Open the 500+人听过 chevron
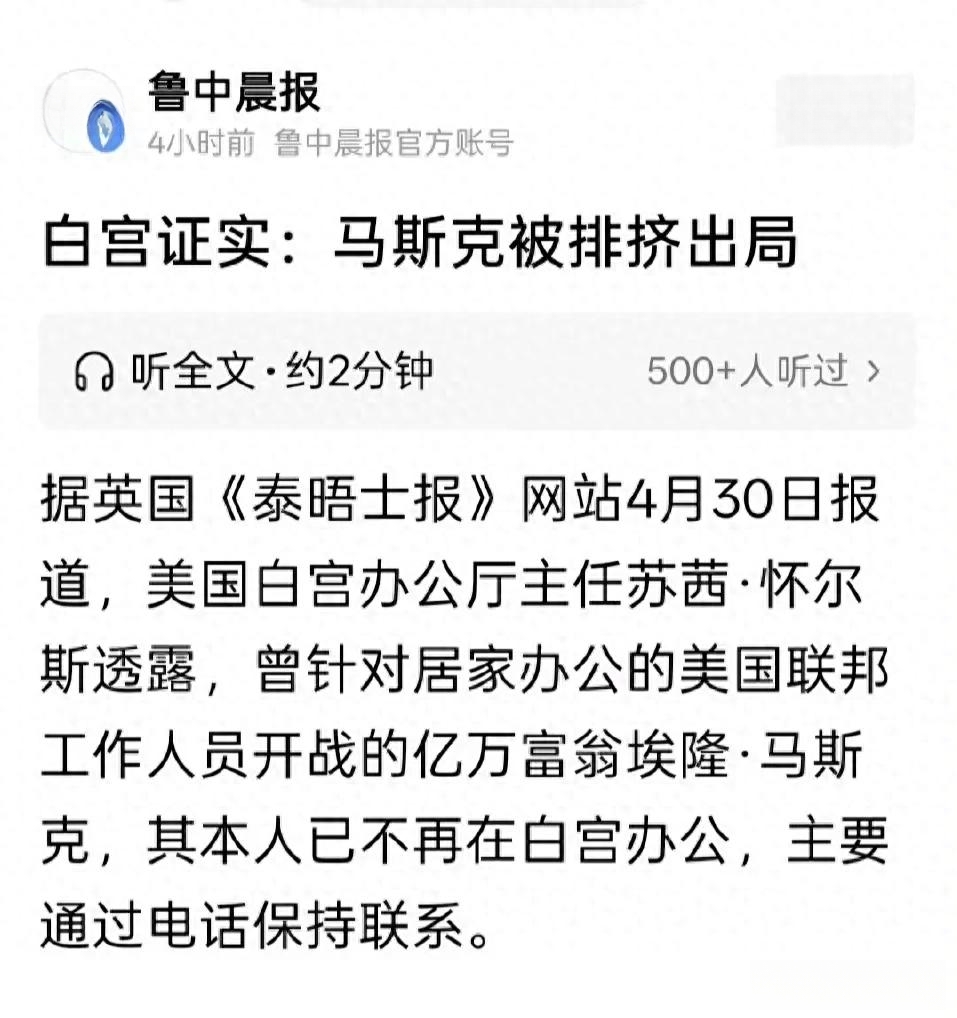Image resolution: width=957 pixels, height=1018 pixels. click(x=873, y=372)
